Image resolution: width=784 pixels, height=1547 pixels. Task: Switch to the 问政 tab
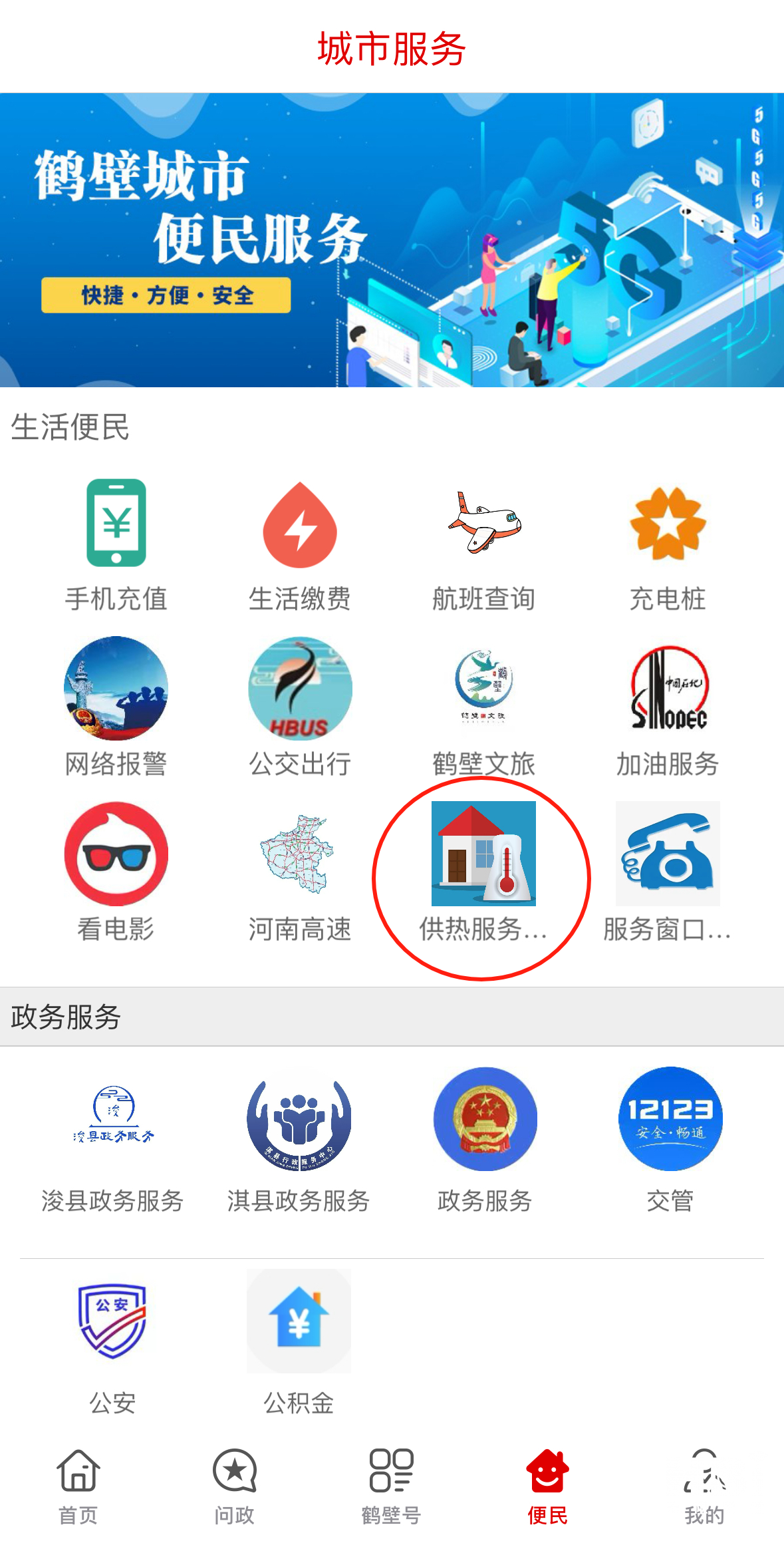click(x=235, y=1484)
